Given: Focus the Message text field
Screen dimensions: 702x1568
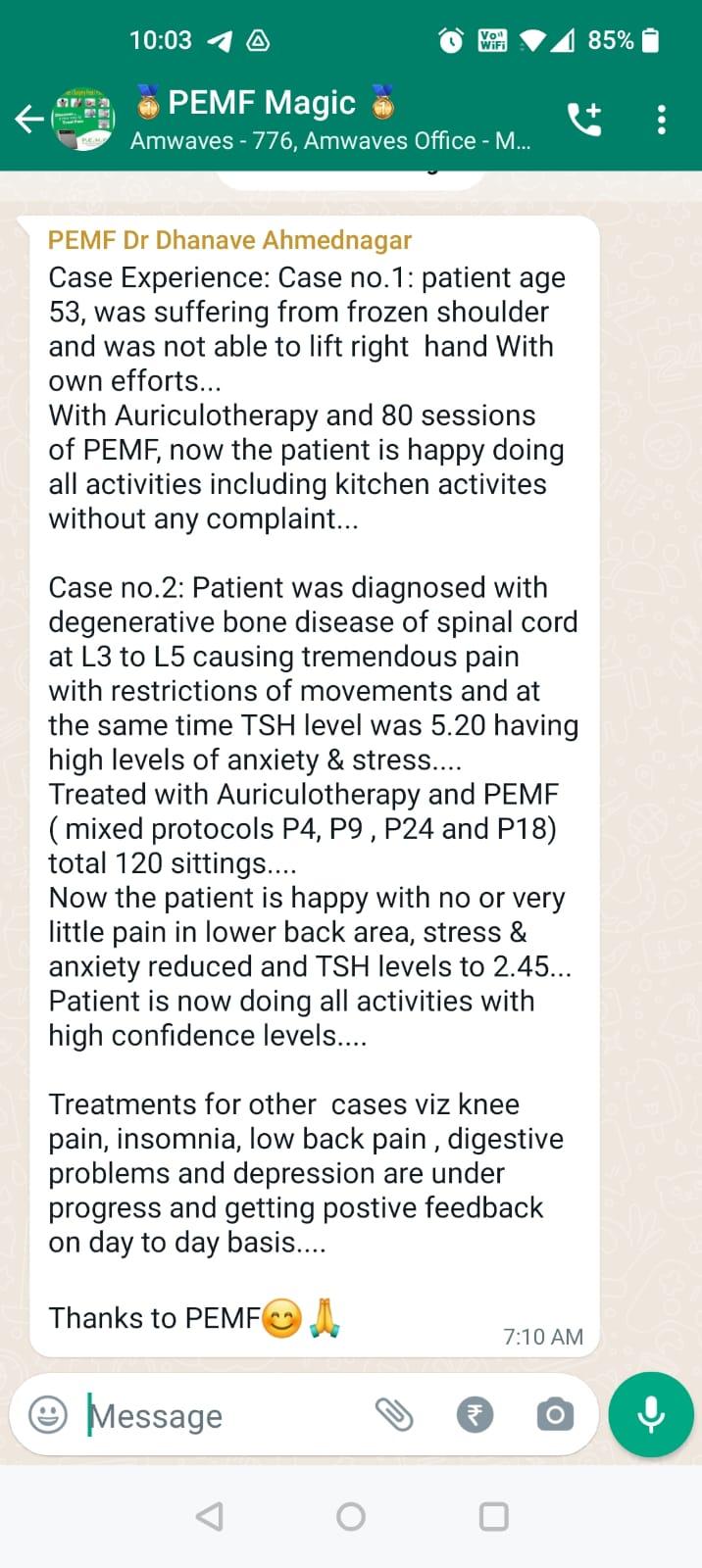Looking at the screenshot, I should click(224, 1416).
